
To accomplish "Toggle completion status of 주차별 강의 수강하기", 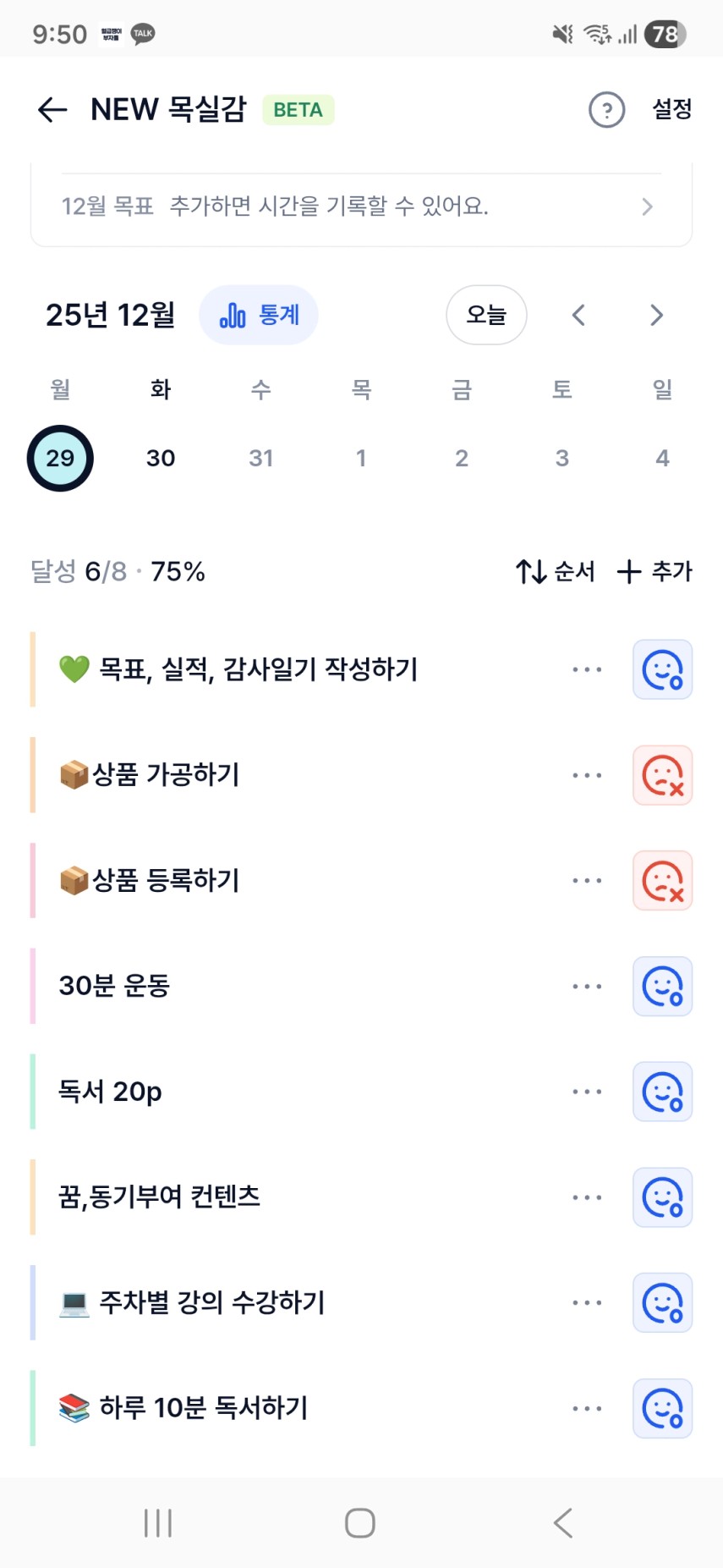I will point(663,1303).
